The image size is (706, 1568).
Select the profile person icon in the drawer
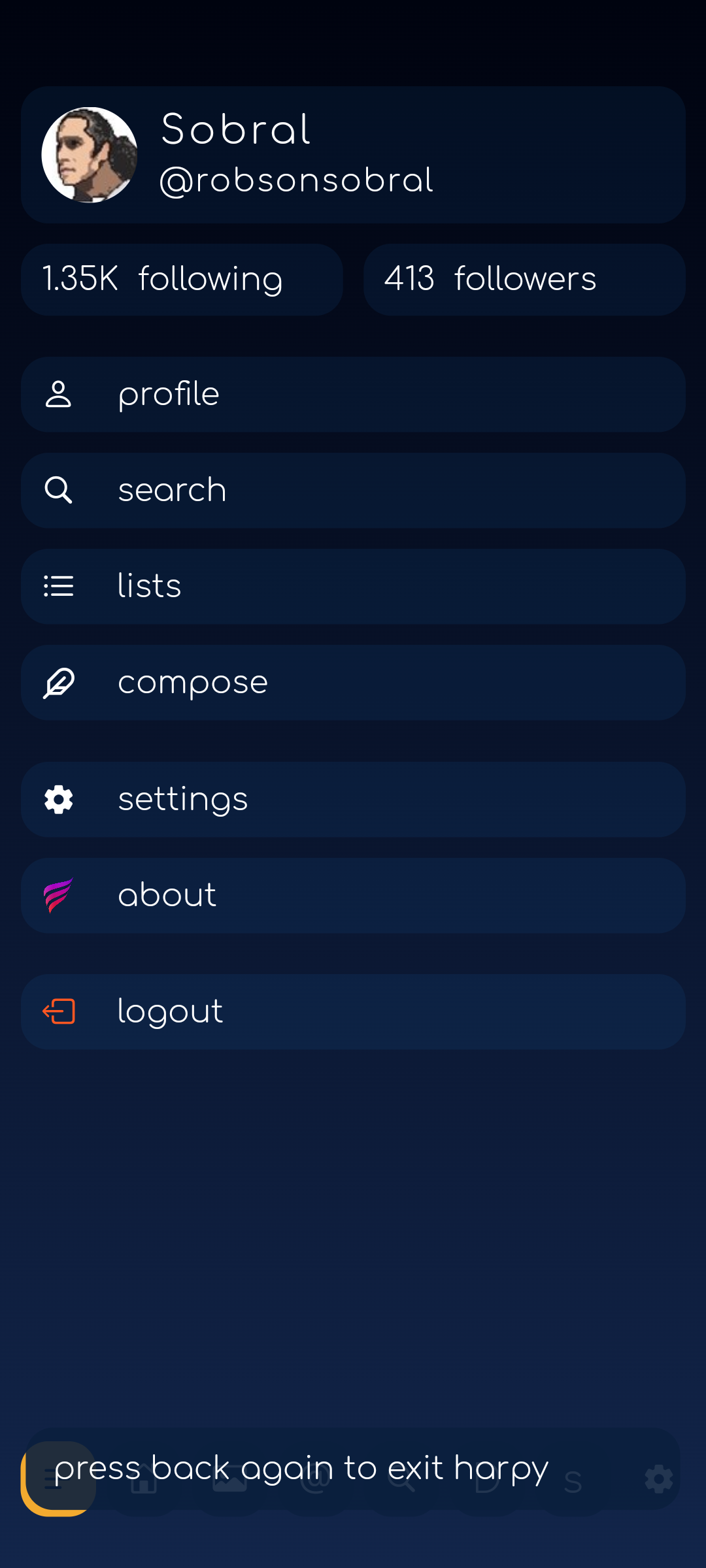pos(59,393)
